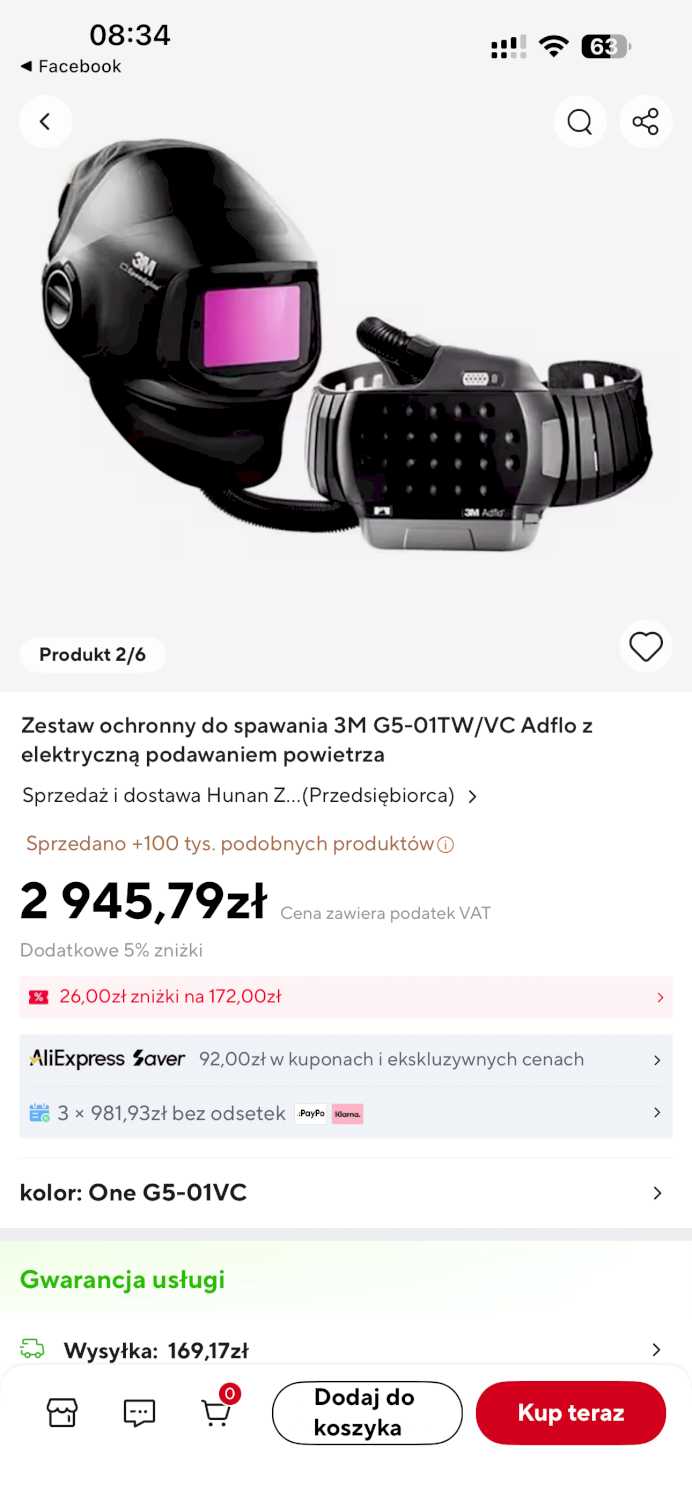Open seller Hunan Z... details
The image size is (692, 1500).
(250, 796)
